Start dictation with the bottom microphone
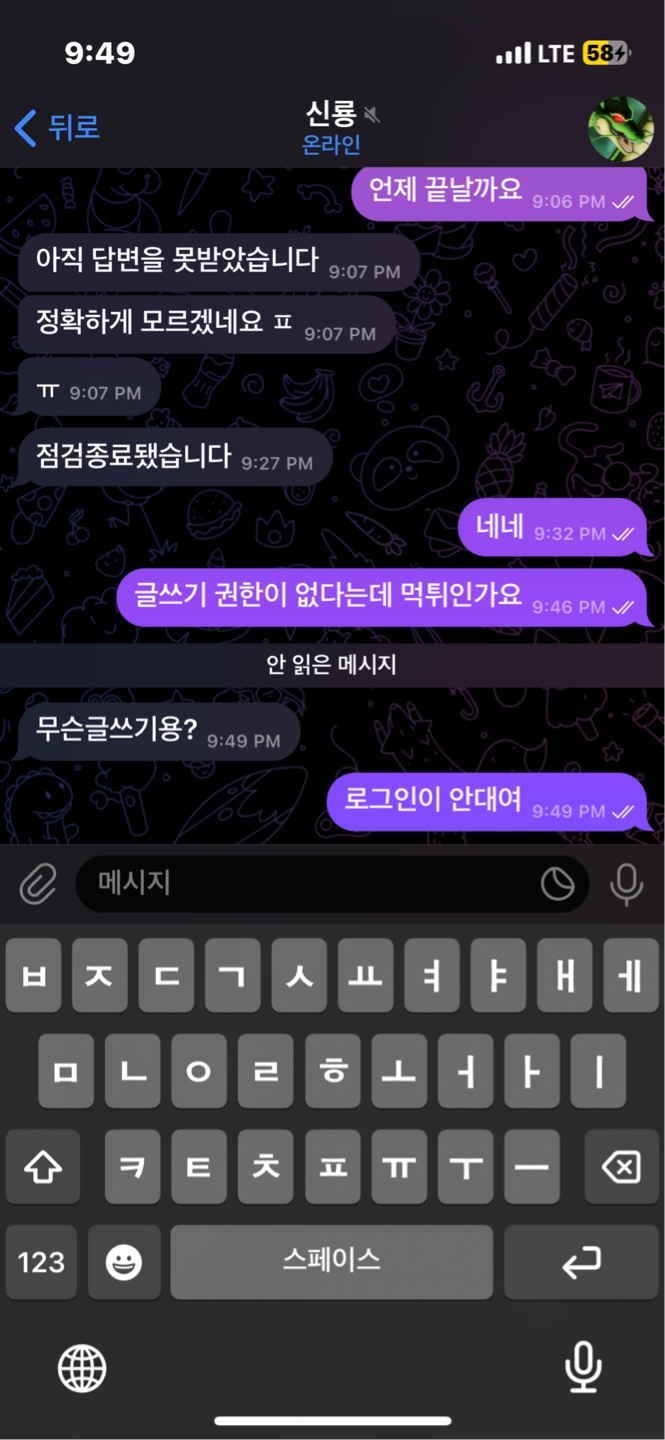 coord(583,1367)
